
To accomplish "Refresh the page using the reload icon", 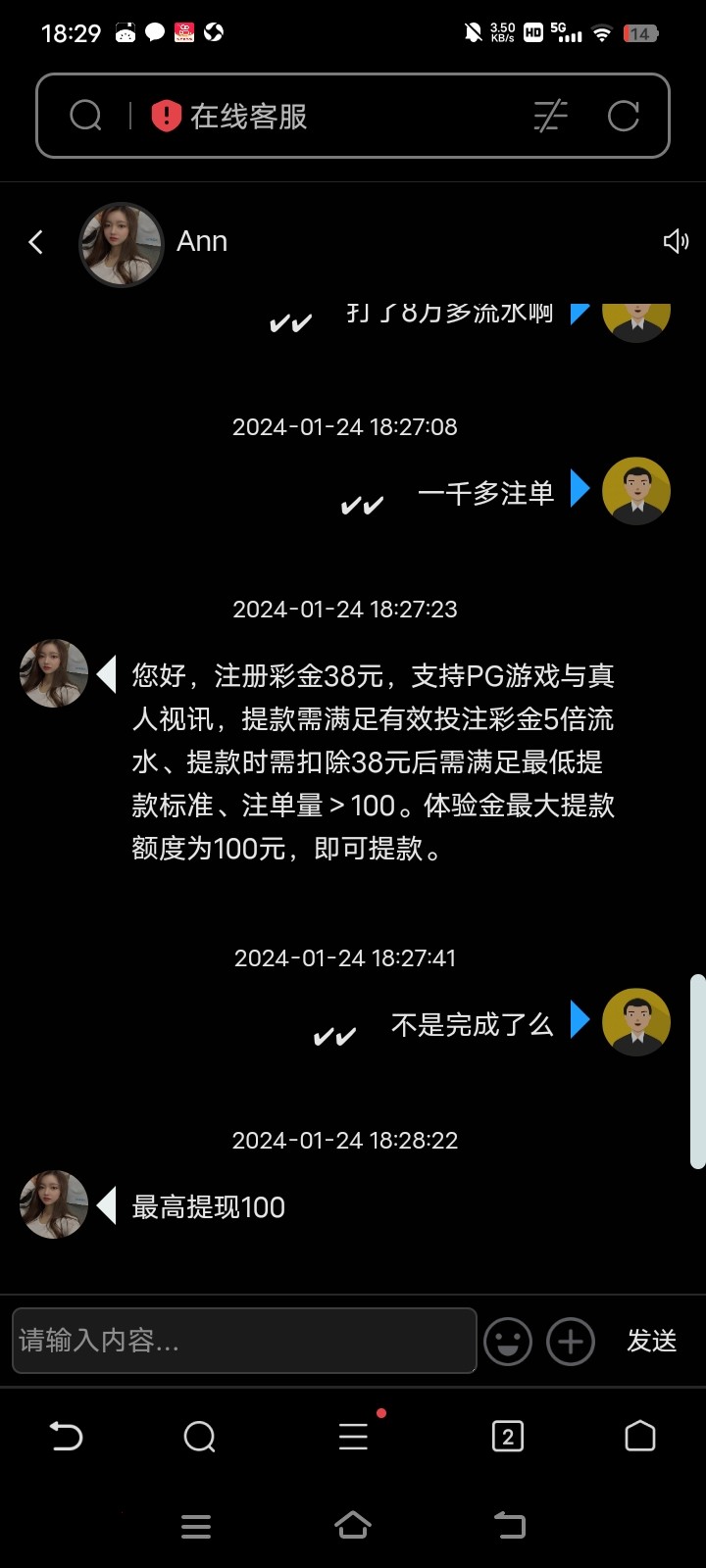I will tap(625, 116).
